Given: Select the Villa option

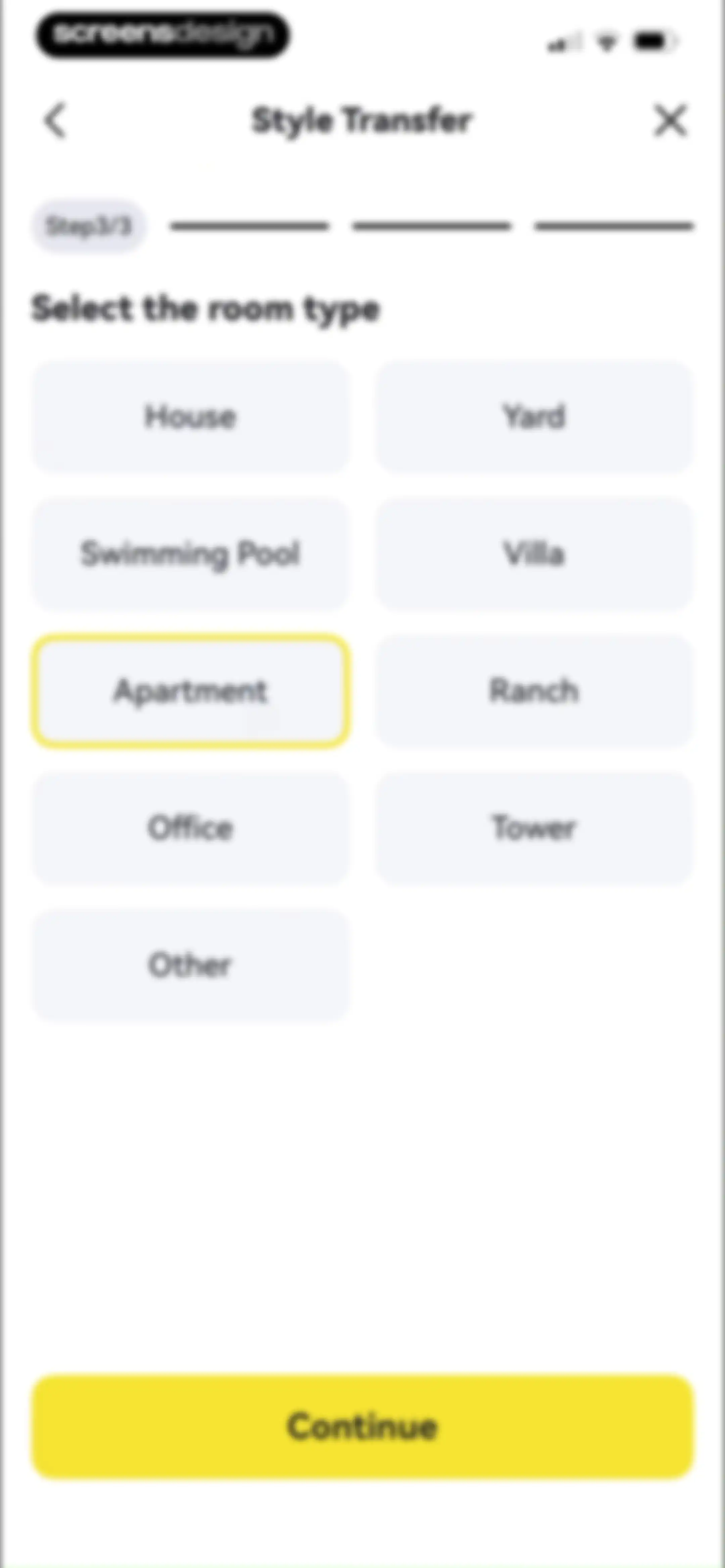Looking at the screenshot, I should coord(534,554).
